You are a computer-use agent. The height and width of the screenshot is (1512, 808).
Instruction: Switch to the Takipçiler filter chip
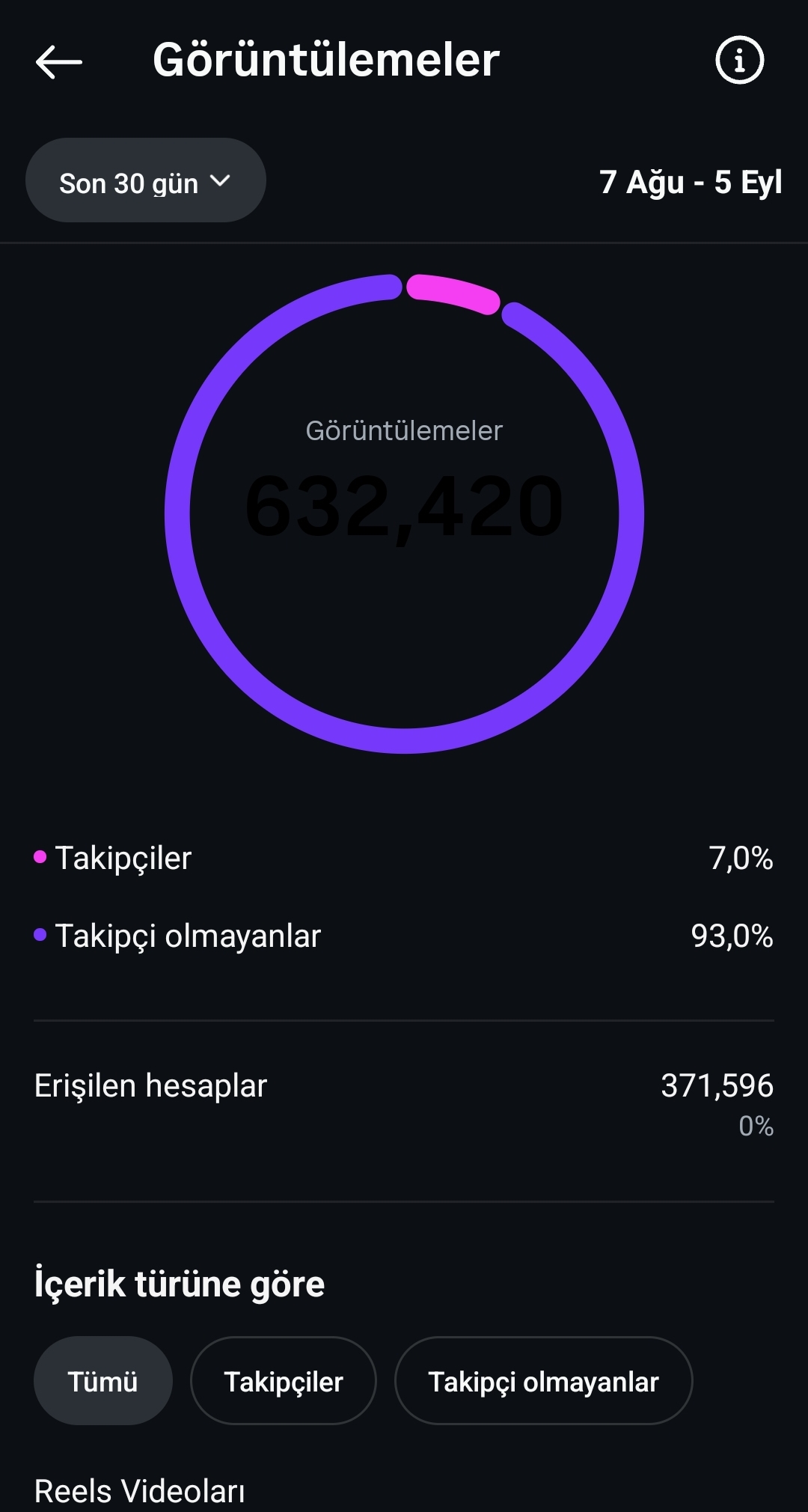(284, 1381)
